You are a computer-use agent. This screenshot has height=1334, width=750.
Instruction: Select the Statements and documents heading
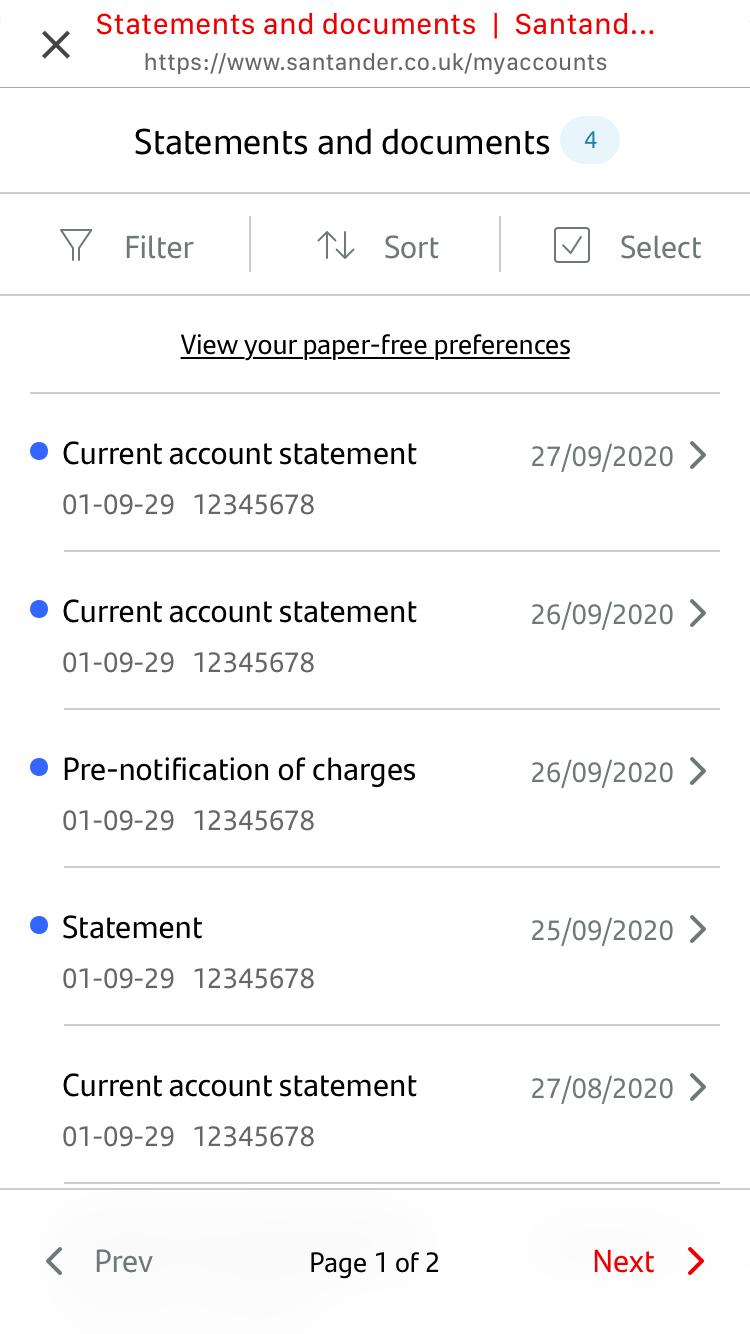[x=342, y=141]
